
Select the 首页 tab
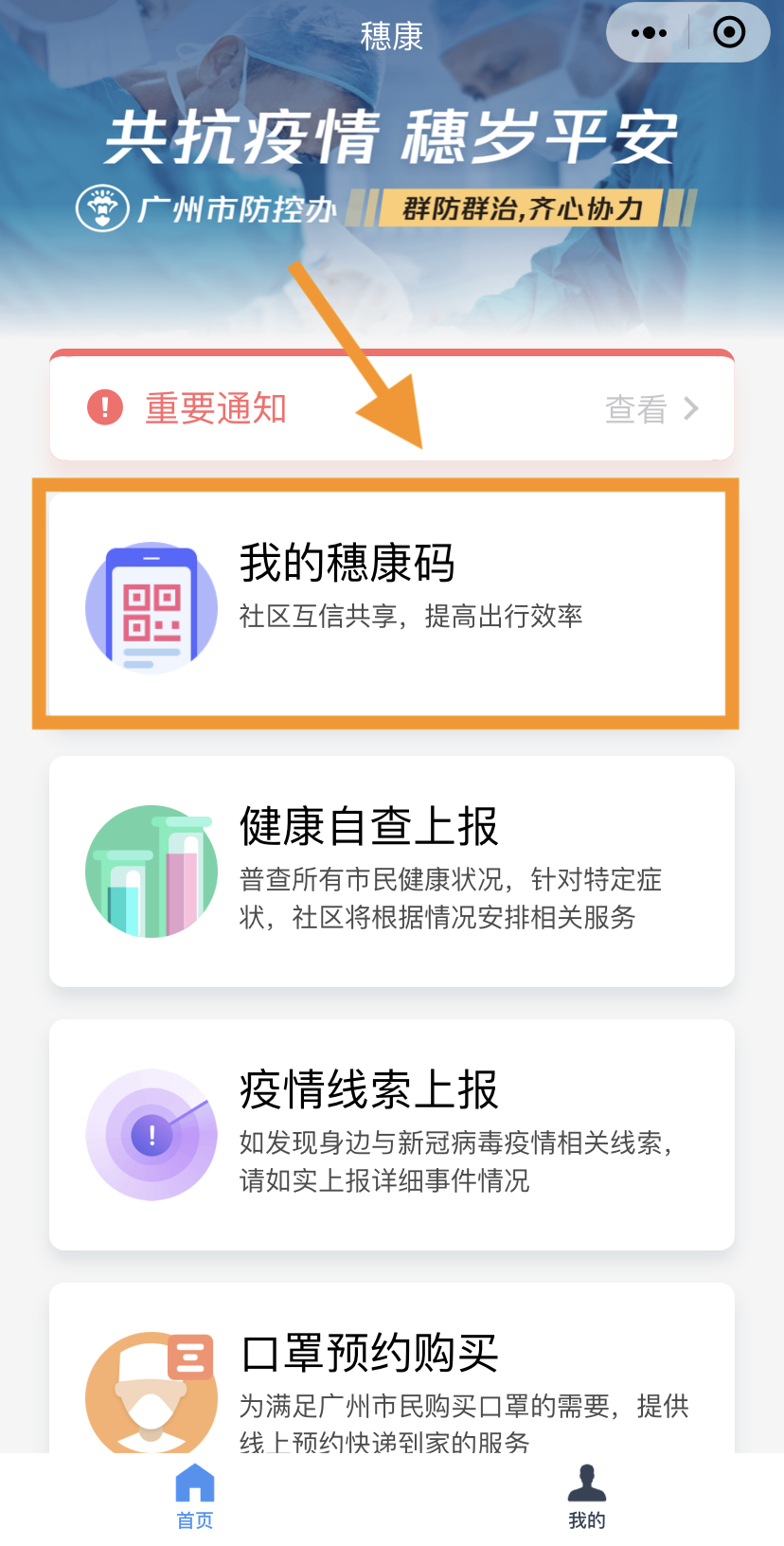pos(194,1497)
